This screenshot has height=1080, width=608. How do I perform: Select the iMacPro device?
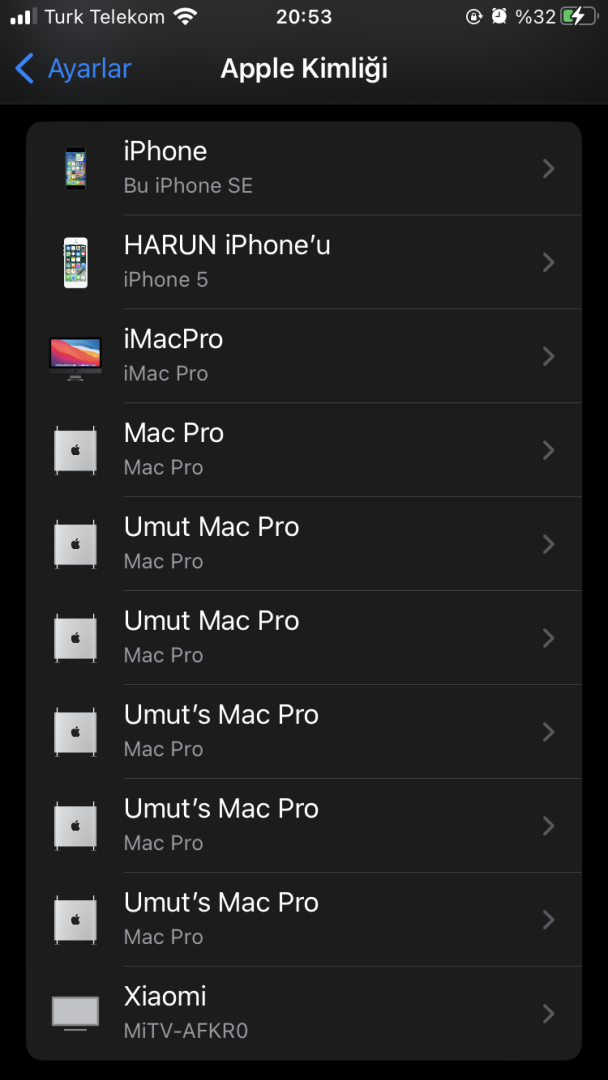click(303, 356)
